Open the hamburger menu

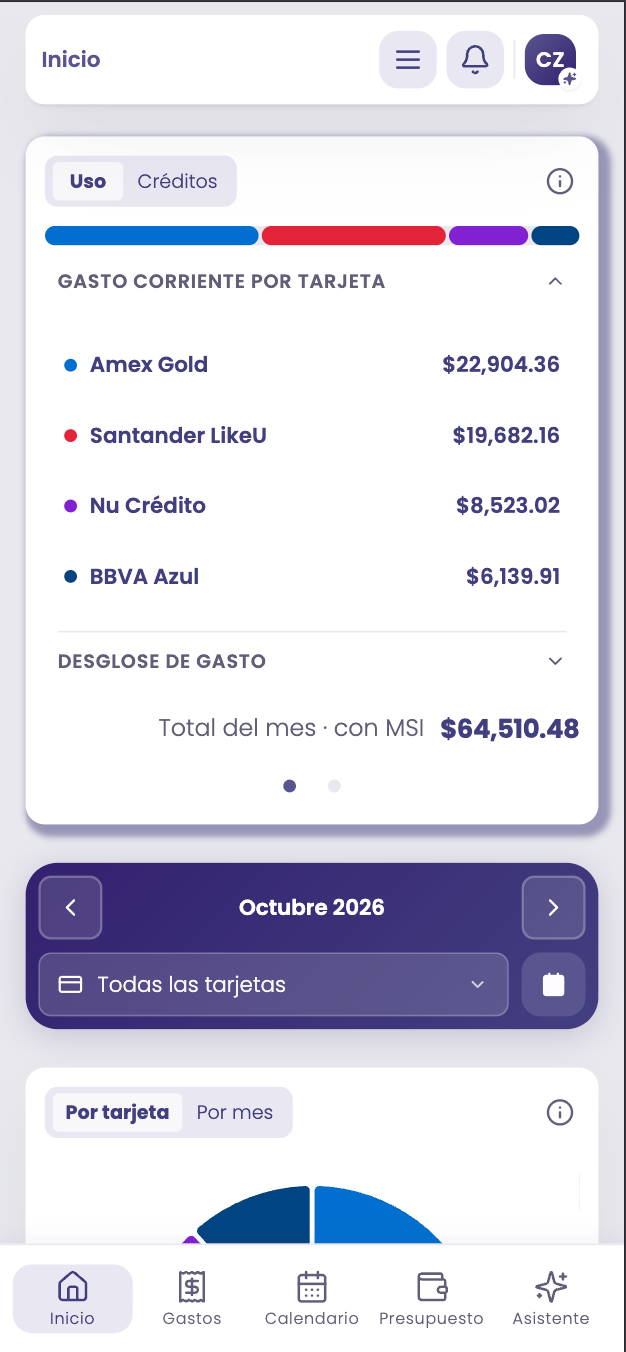point(408,60)
